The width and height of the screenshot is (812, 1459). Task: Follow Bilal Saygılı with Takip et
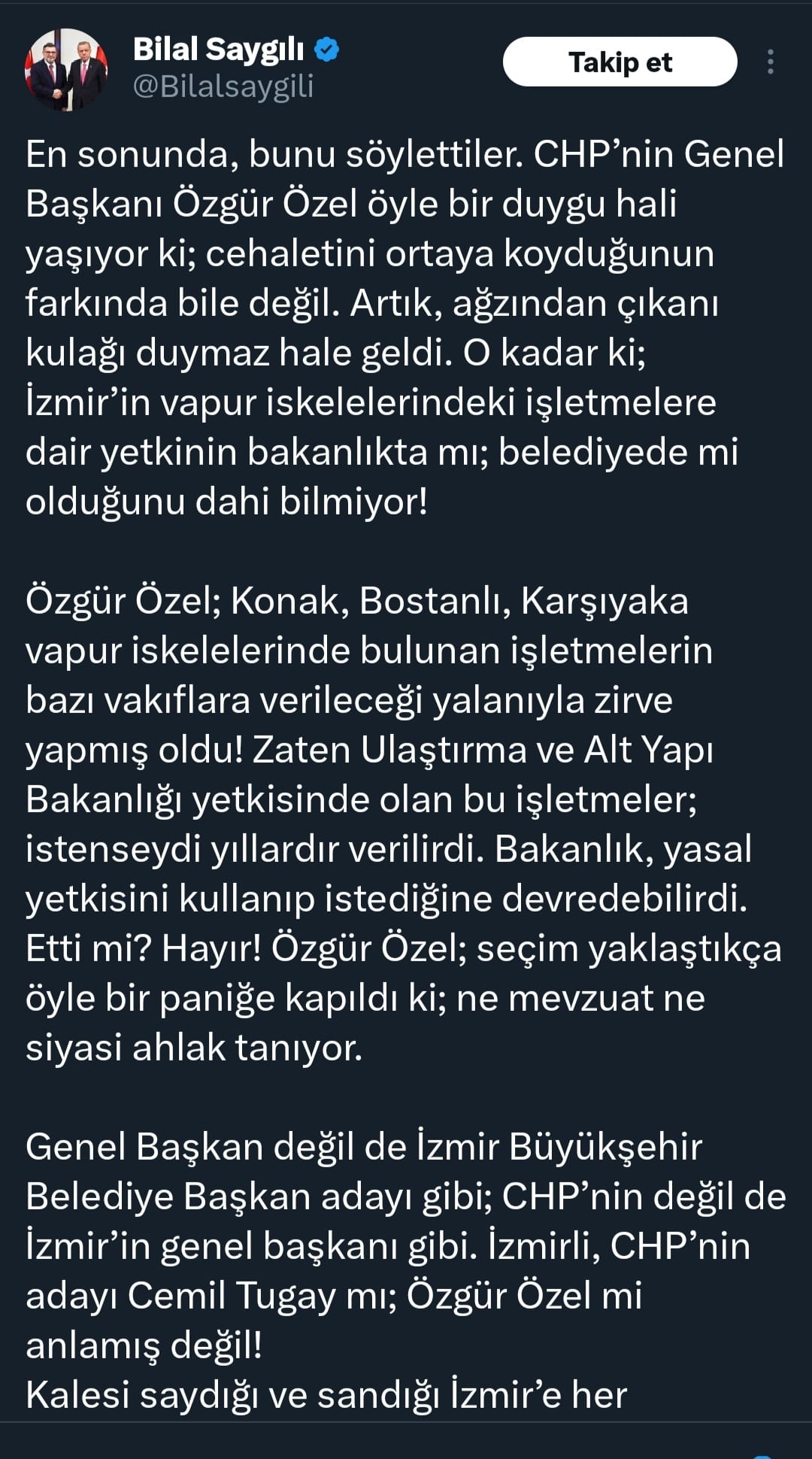click(620, 62)
